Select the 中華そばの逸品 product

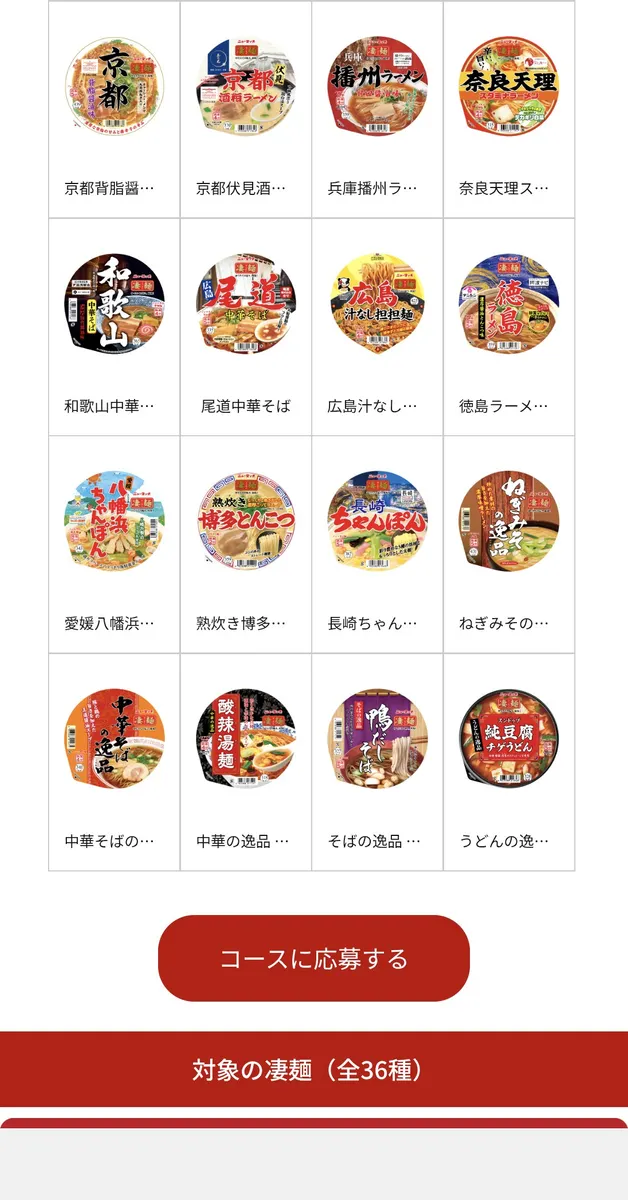click(114, 763)
